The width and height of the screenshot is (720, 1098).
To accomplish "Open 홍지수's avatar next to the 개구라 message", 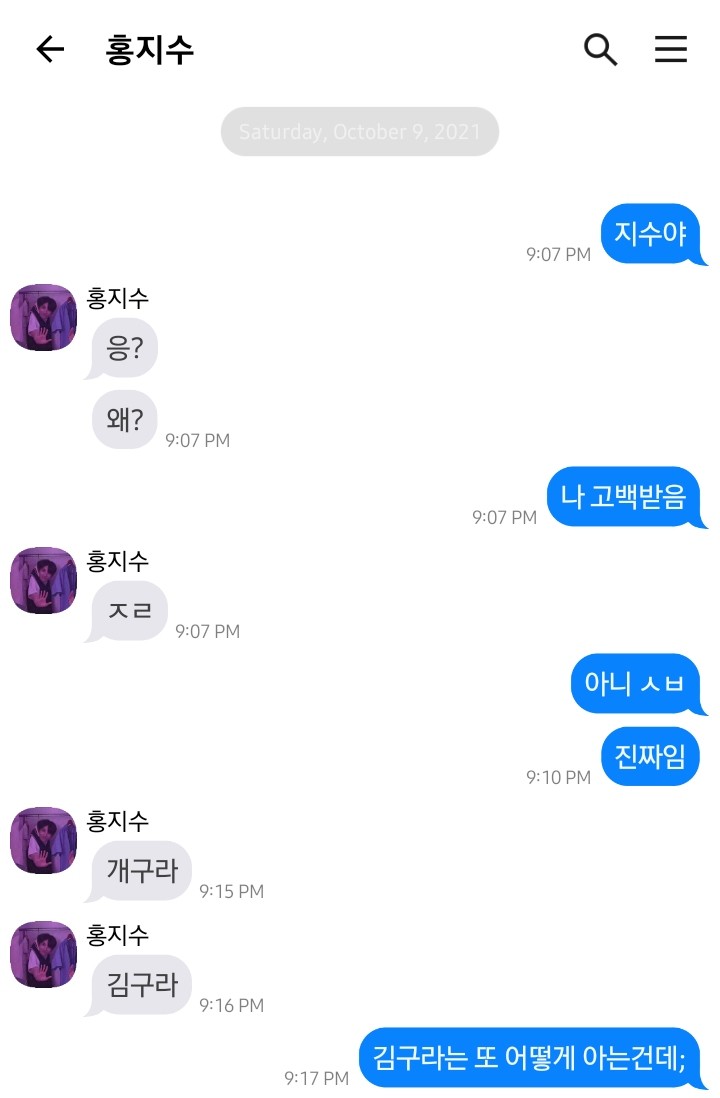I will (44, 841).
